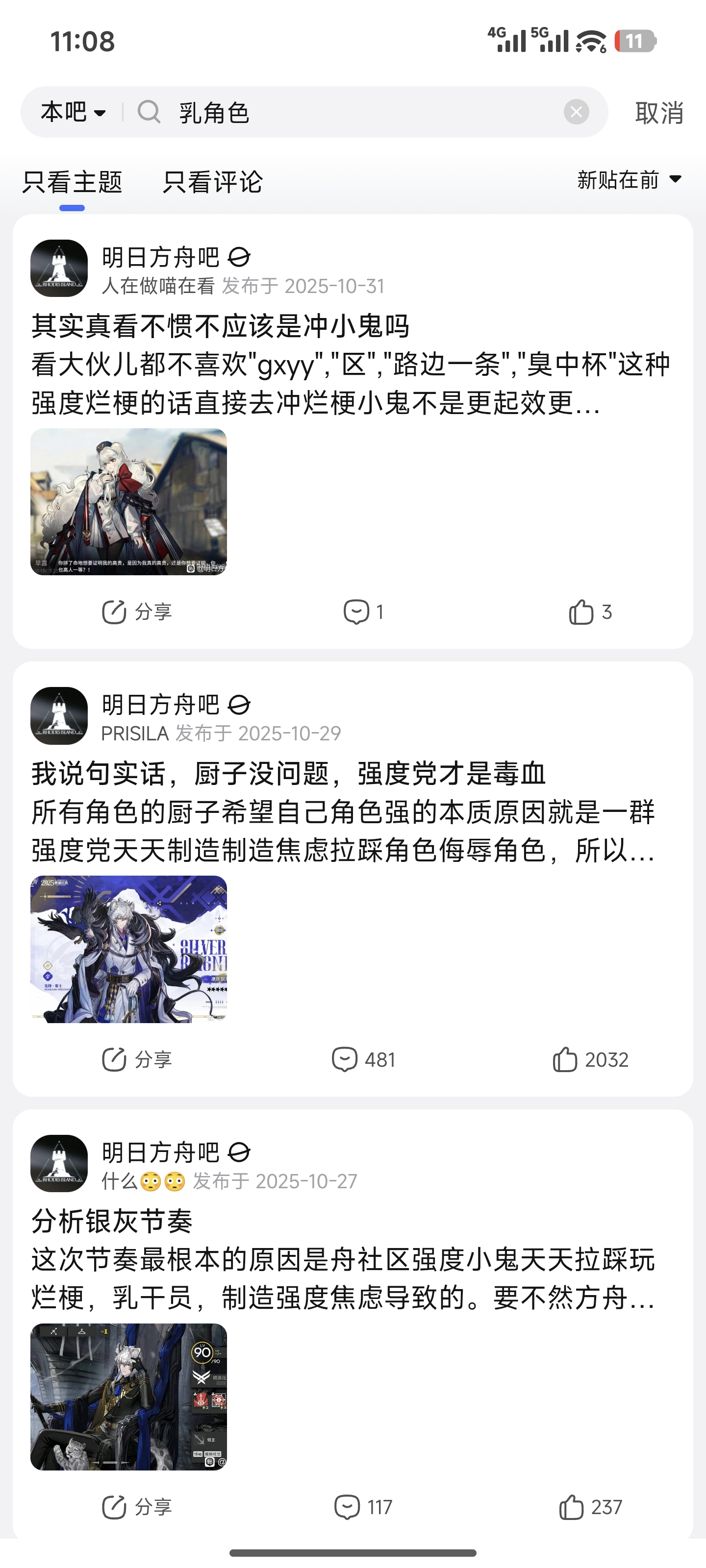This screenshot has height=1568, width=706.
Task: Switch to the 只看主题 tab
Action: (x=72, y=182)
